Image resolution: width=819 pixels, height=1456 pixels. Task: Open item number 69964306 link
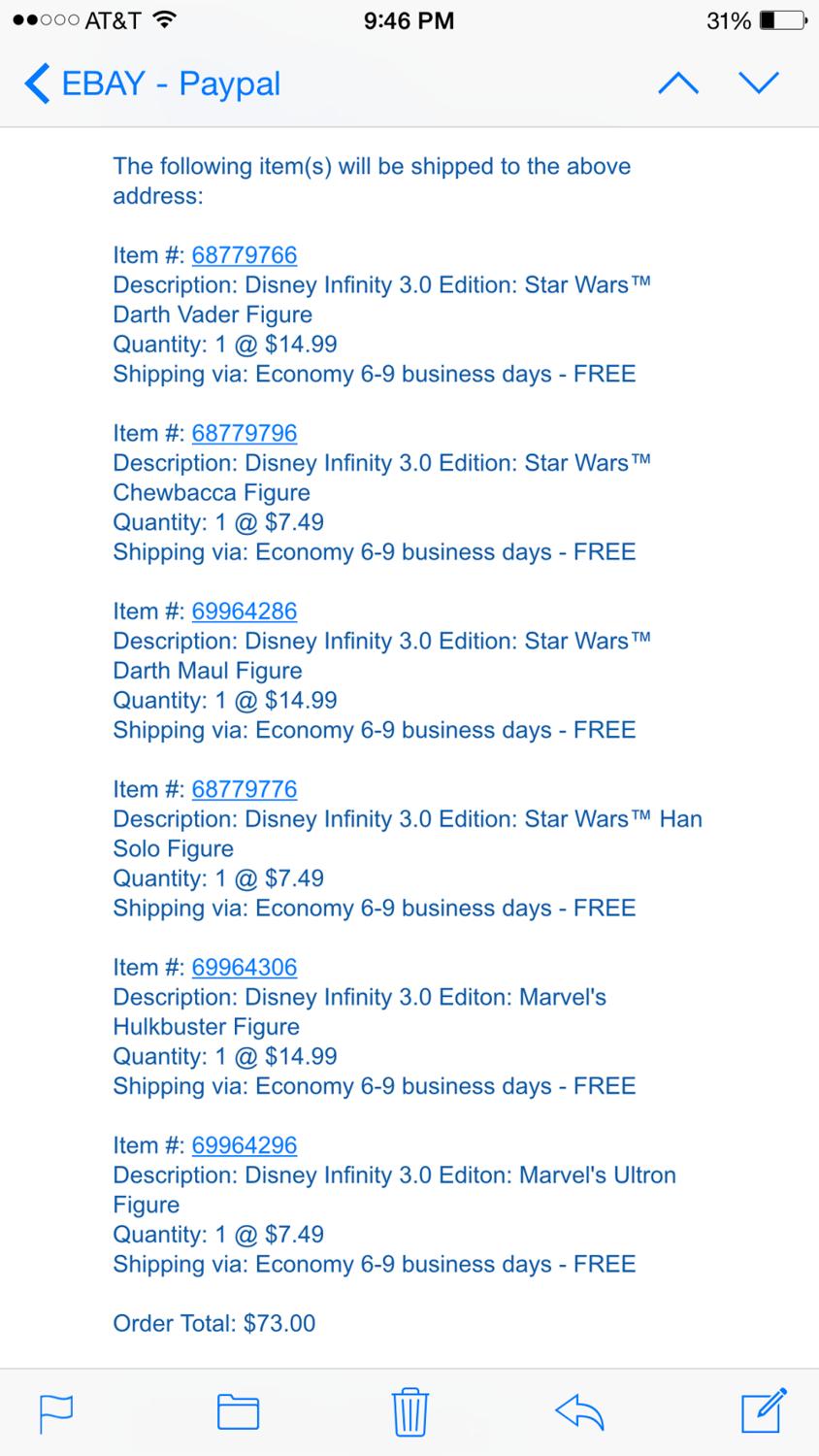[245, 968]
